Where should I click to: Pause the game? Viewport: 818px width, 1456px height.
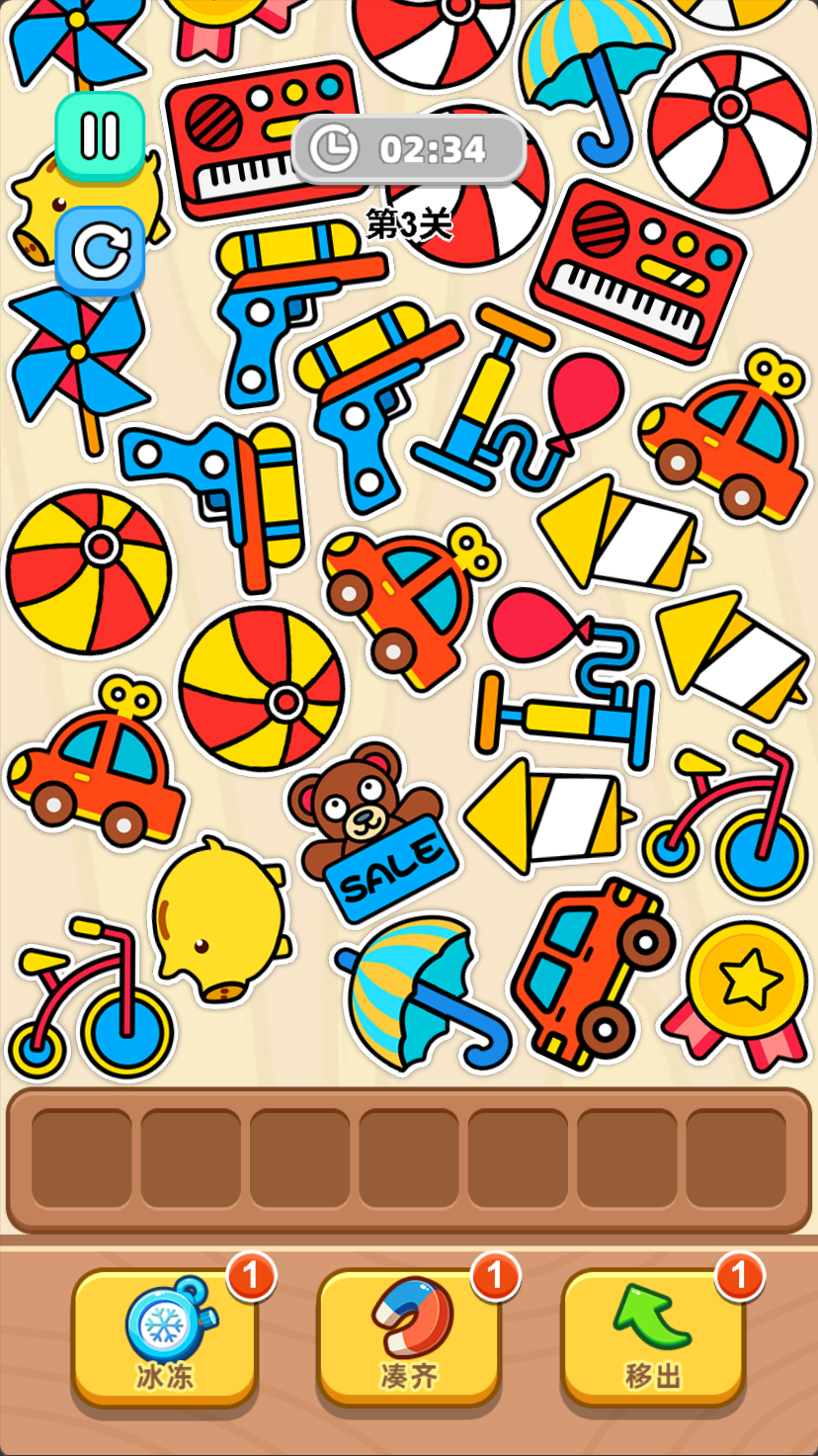tap(100, 136)
